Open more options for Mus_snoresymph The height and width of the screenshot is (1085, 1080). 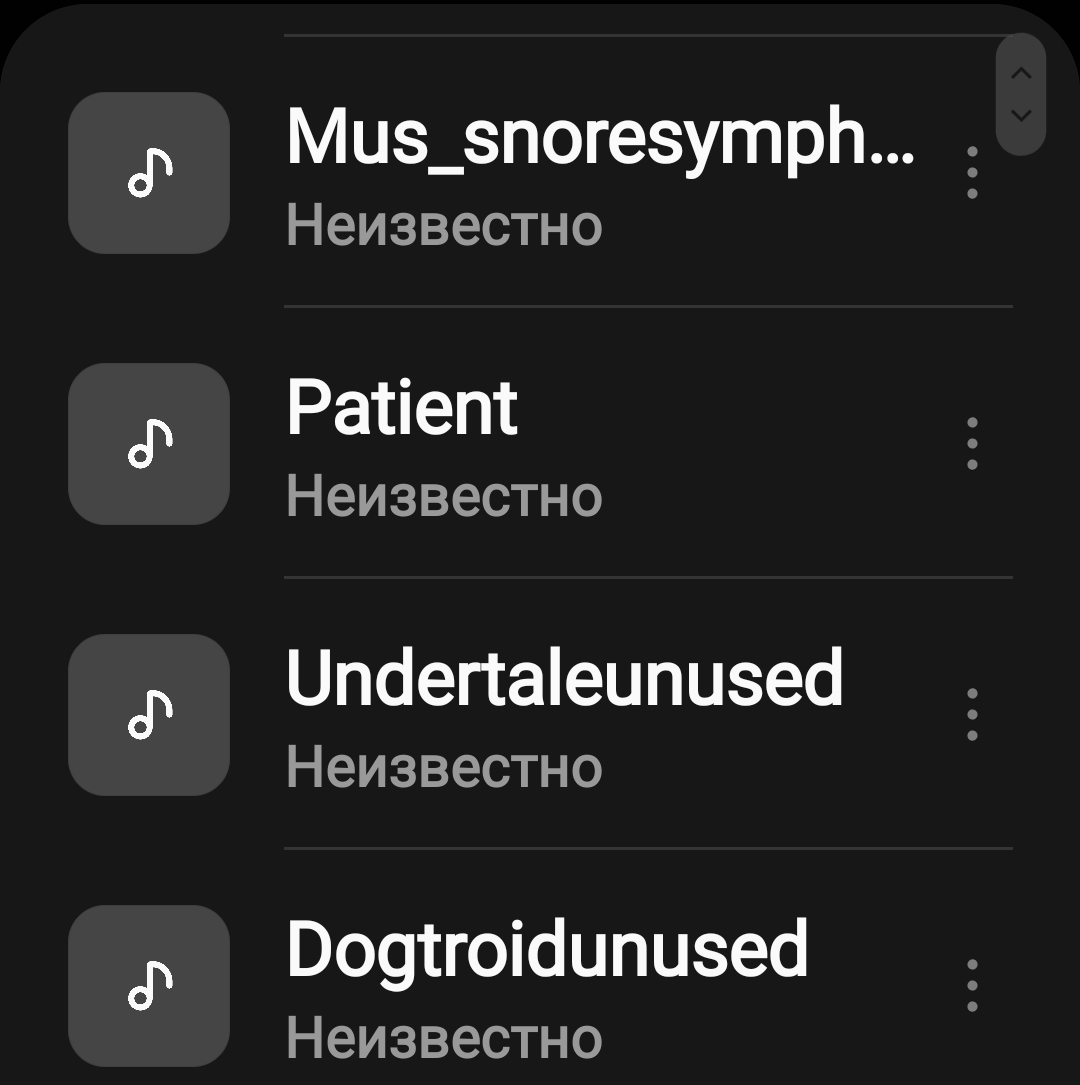(972, 172)
